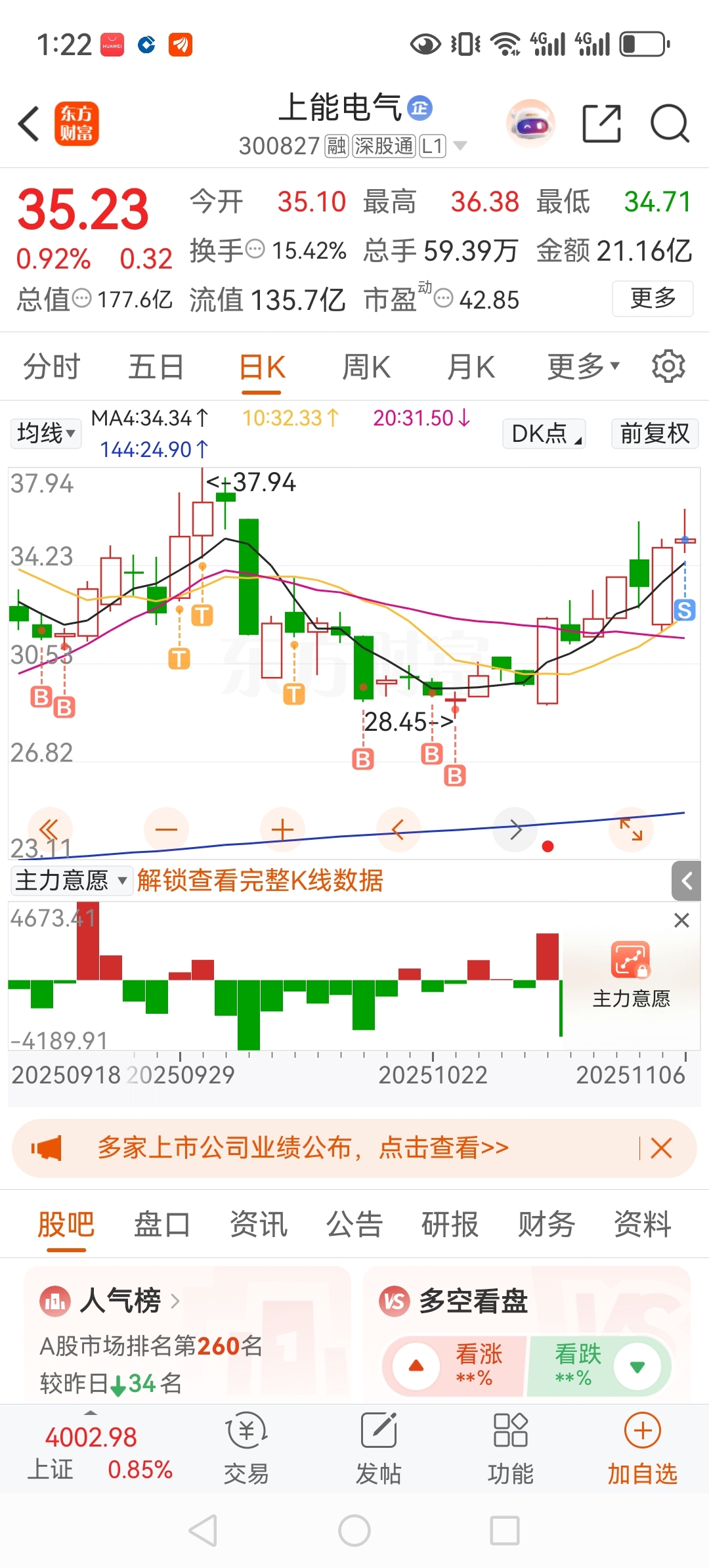Zoom in the K-line with plus button

tap(282, 829)
